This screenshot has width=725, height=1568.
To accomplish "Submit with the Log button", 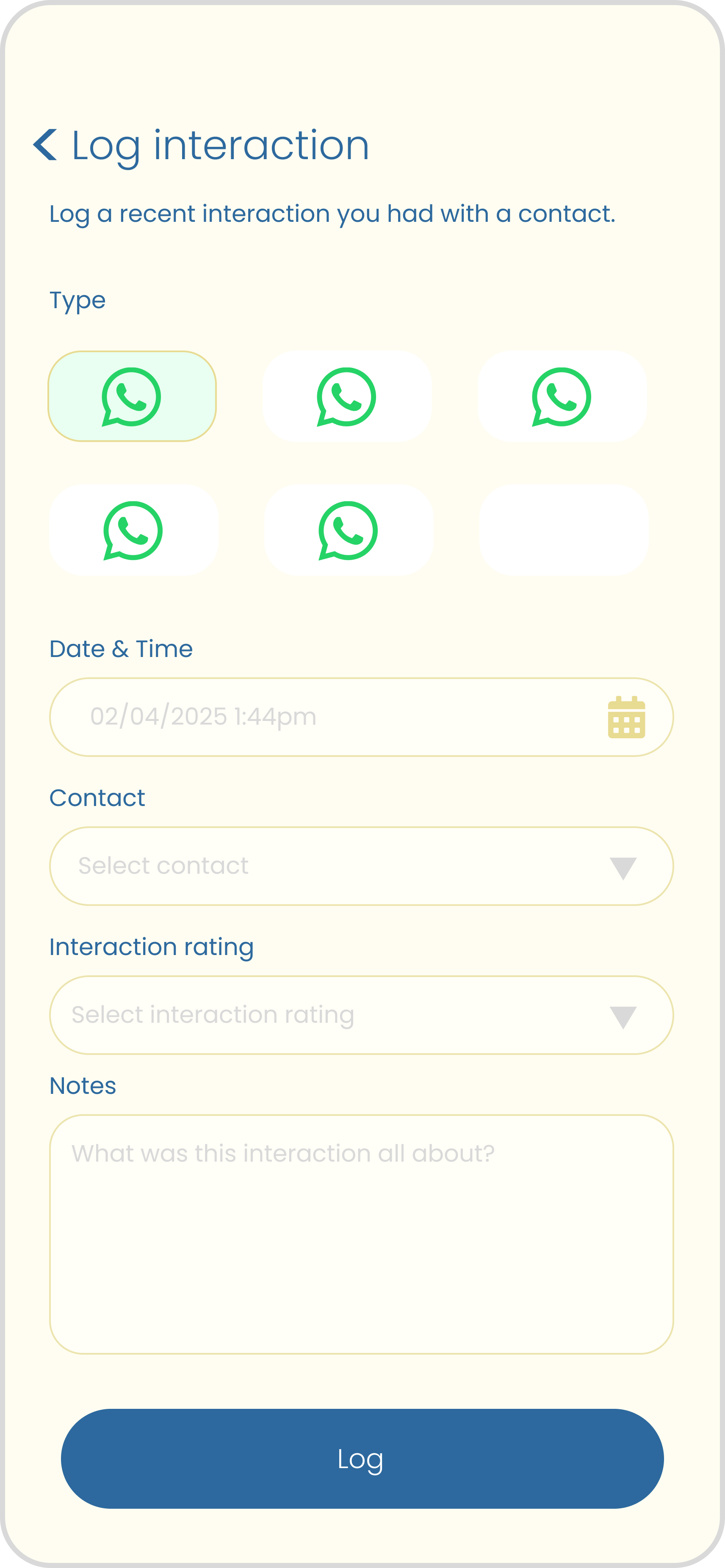I will pyautogui.click(x=362, y=1459).
